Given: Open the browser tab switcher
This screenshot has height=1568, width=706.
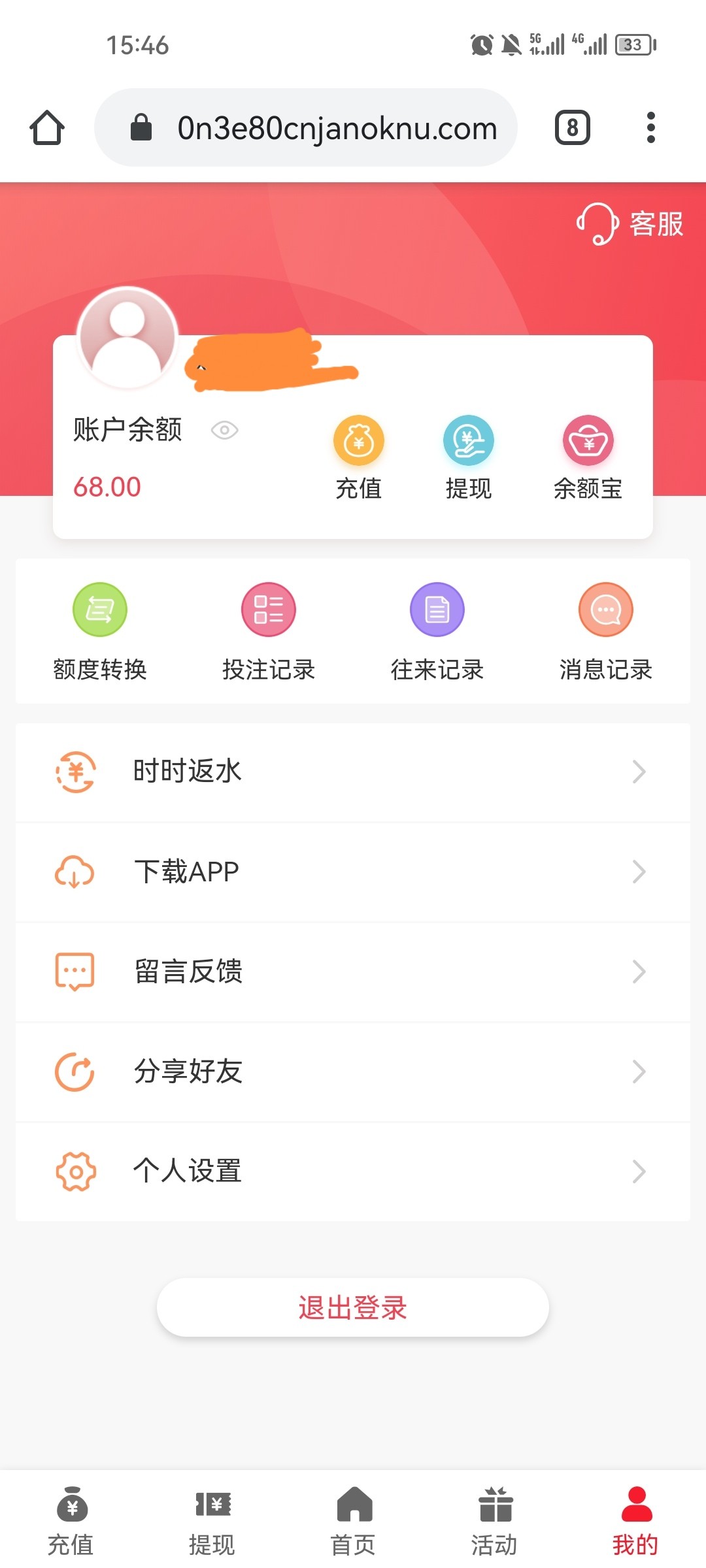Looking at the screenshot, I should (x=573, y=127).
